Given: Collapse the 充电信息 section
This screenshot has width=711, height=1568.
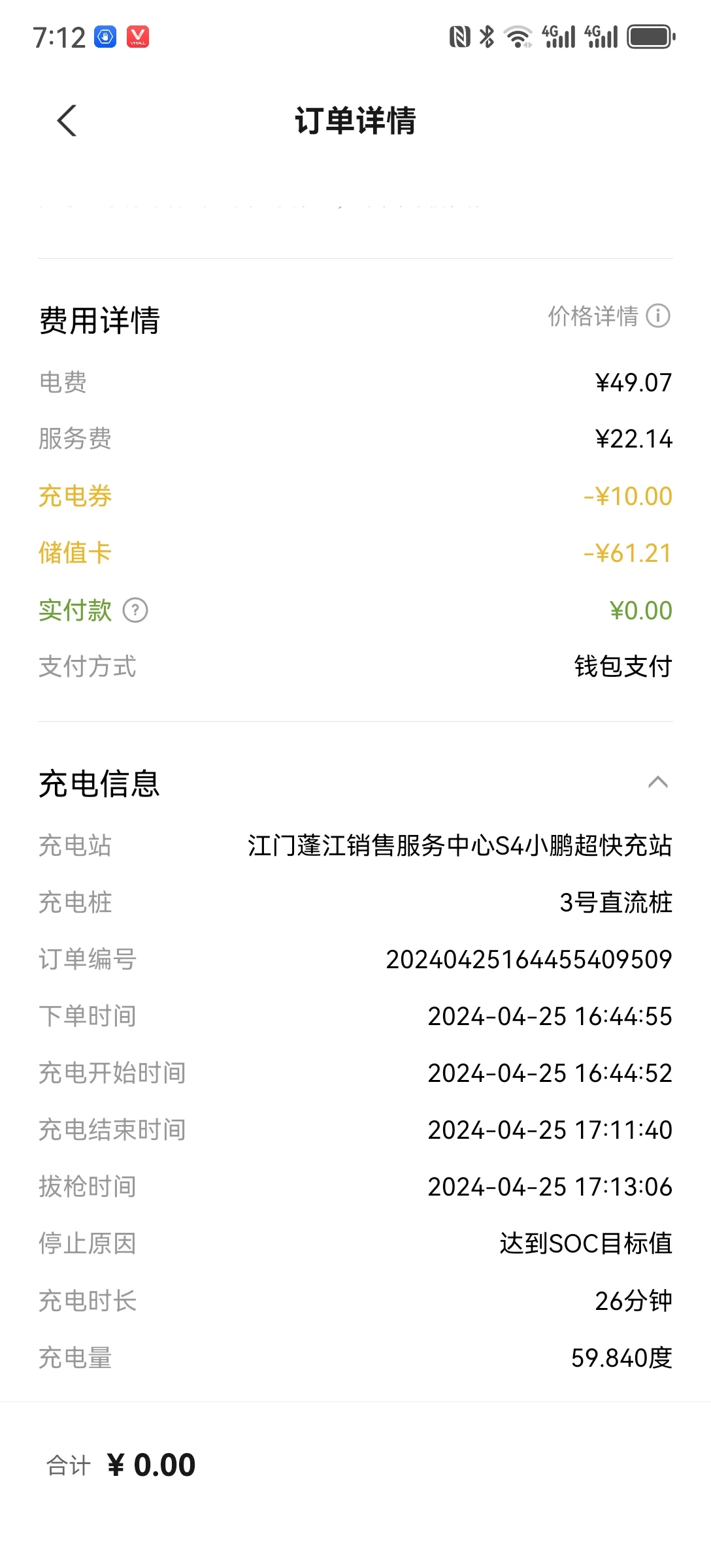Looking at the screenshot, I should pos(657,782).
